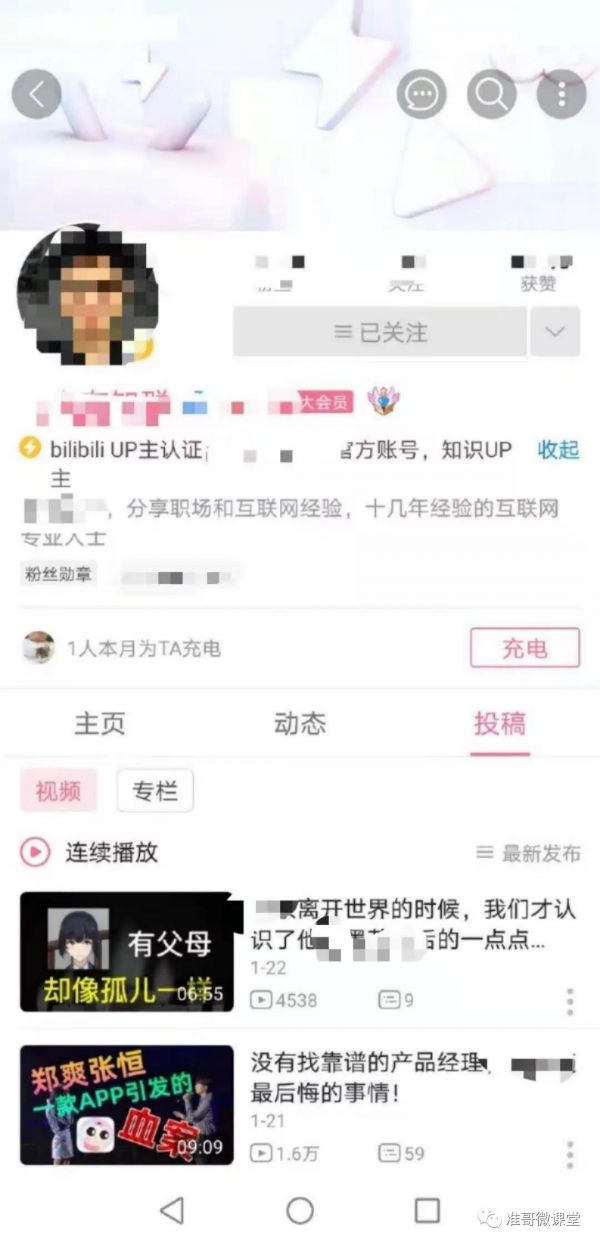The image size is (600, 1246).
Task: Tap the 已关注 following button
Action: [x=379, y=332]
